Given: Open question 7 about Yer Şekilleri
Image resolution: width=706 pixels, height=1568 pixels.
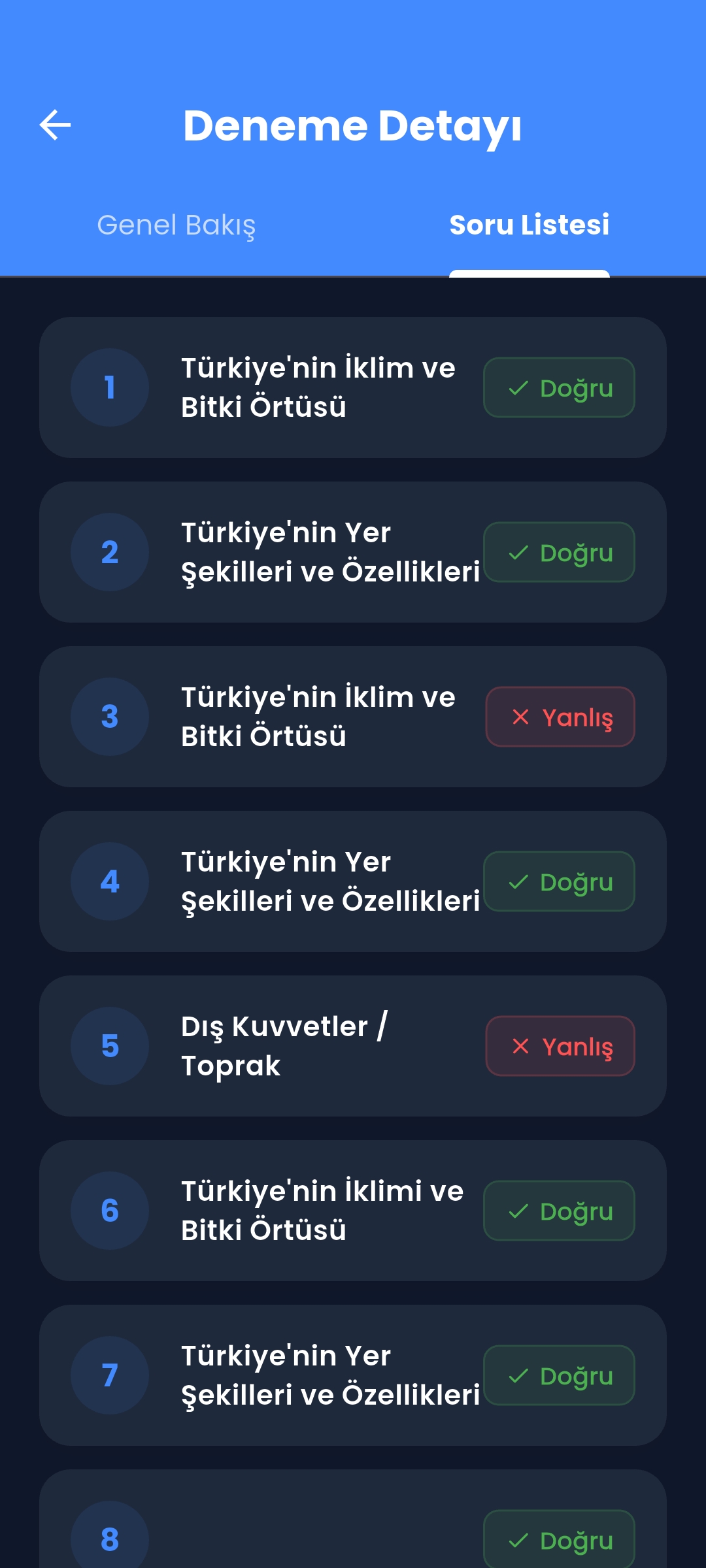Looking at the screenshot, I should 352,1375.
